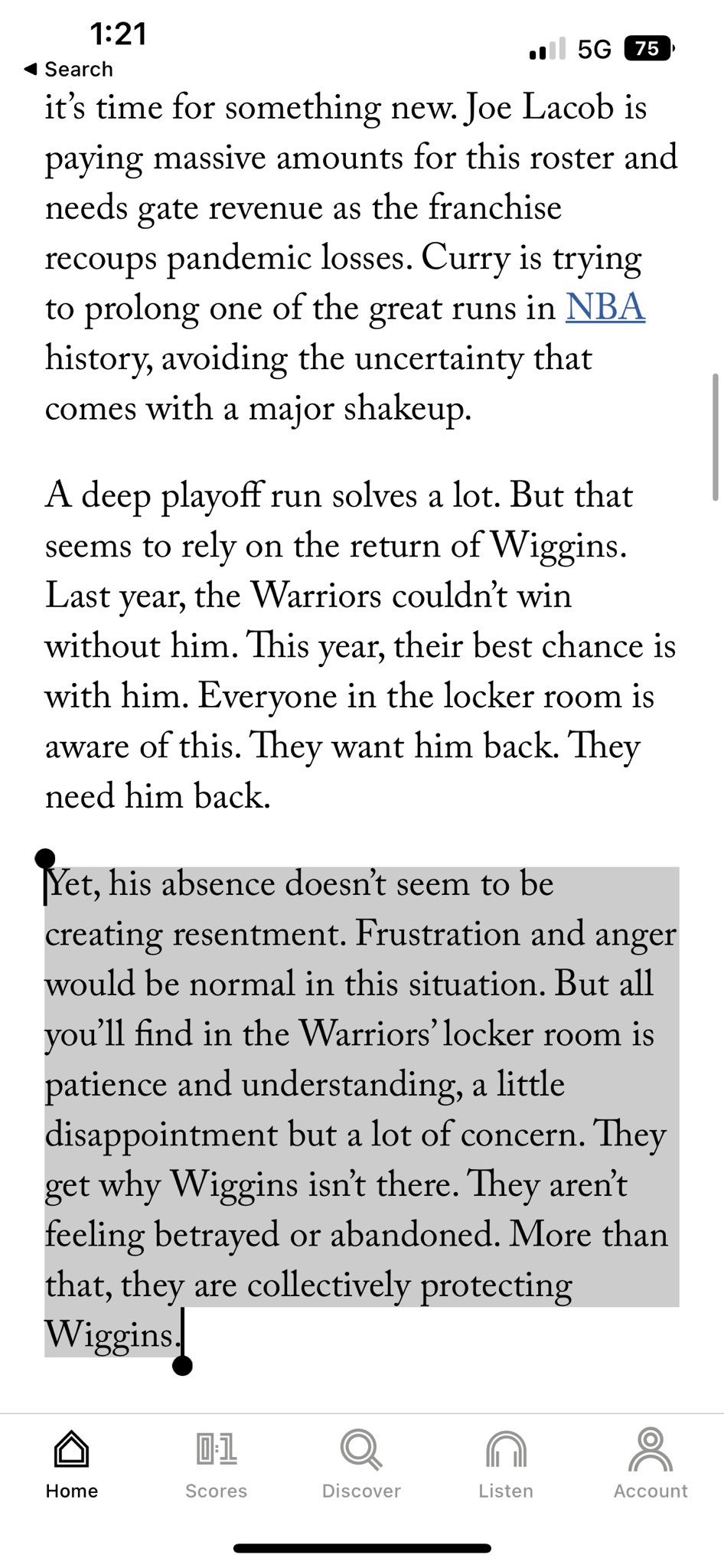Screen dimensions: 724x1568
Task: Open the Account tab
Action: click(x=651, y=1465)
